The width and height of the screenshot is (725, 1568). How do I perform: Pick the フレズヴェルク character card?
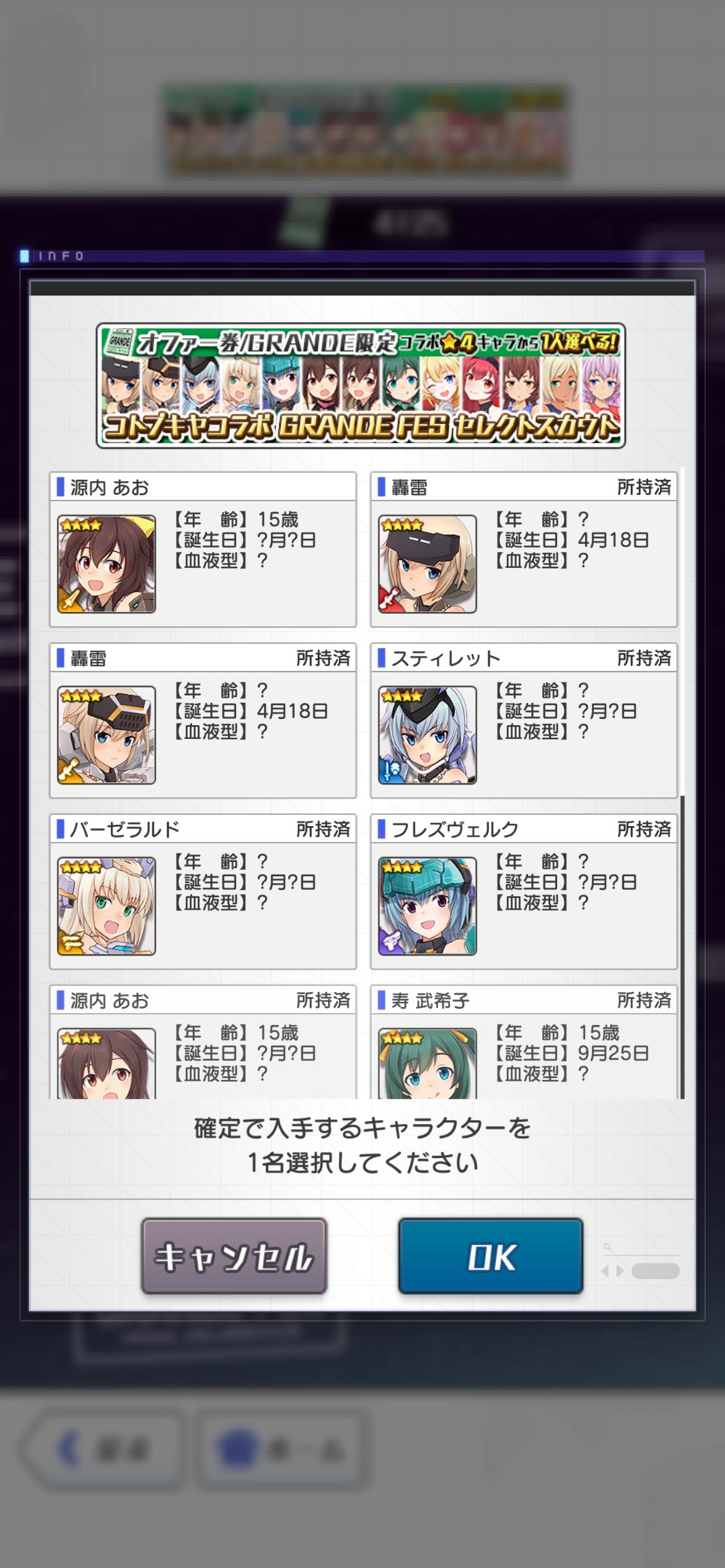(523, 891)
